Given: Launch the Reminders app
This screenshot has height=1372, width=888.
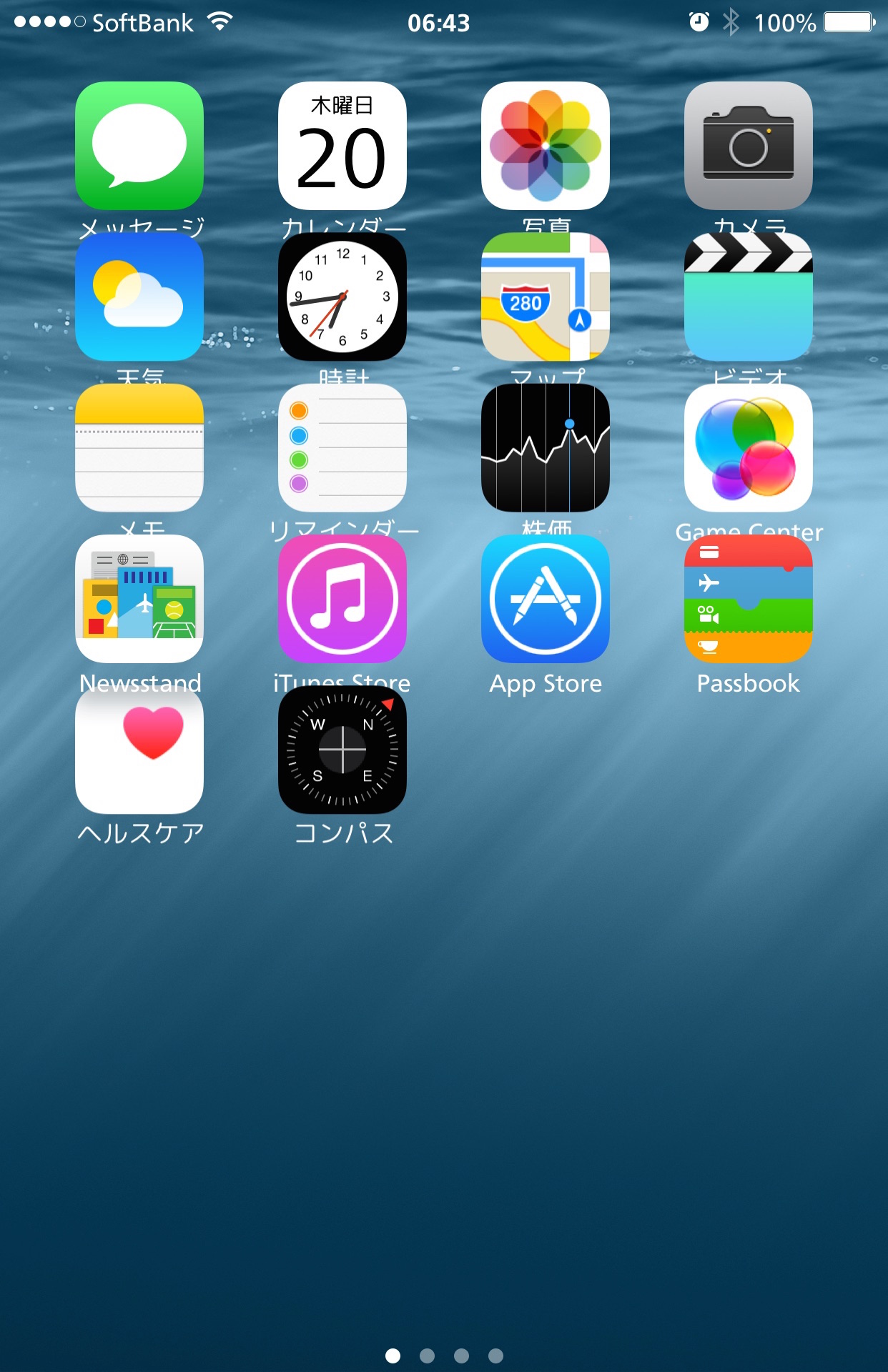Looking at the screenshot, I should click(342, 448).
